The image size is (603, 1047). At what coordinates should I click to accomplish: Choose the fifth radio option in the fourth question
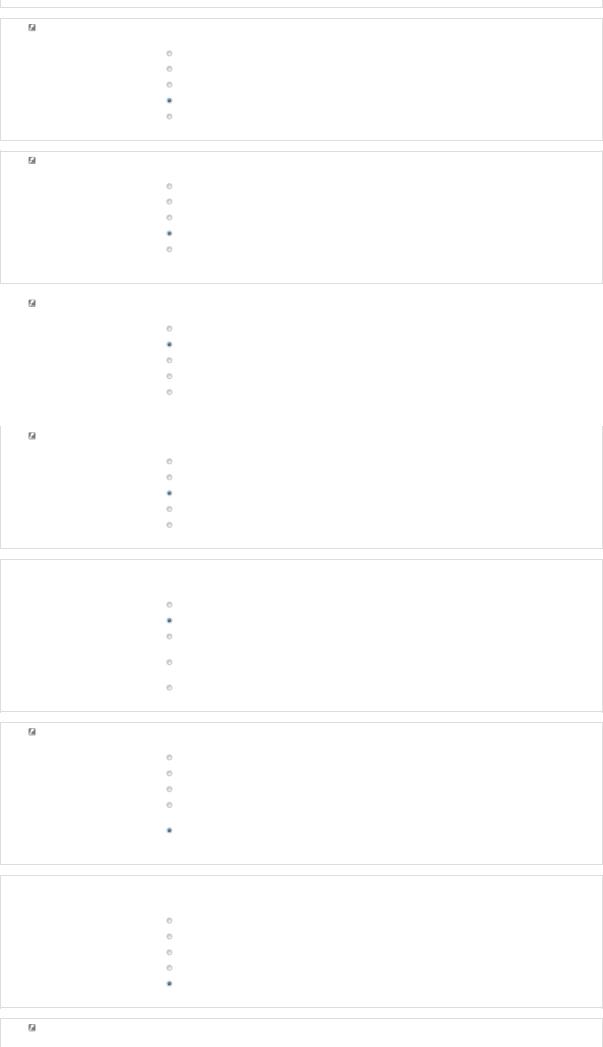click(169, 525)
